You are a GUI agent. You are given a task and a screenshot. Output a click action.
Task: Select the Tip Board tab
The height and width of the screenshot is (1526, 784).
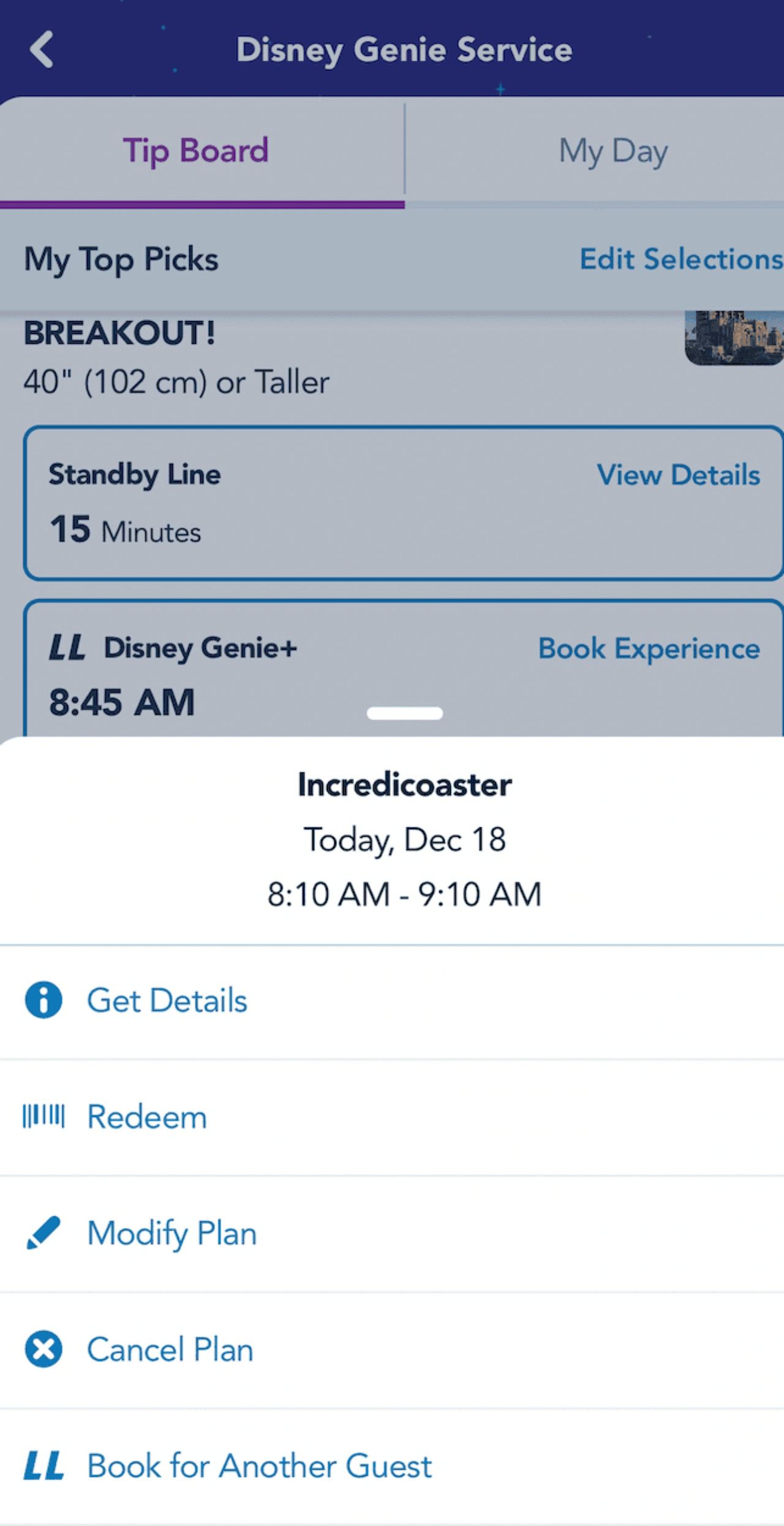[x=196, y=151]
